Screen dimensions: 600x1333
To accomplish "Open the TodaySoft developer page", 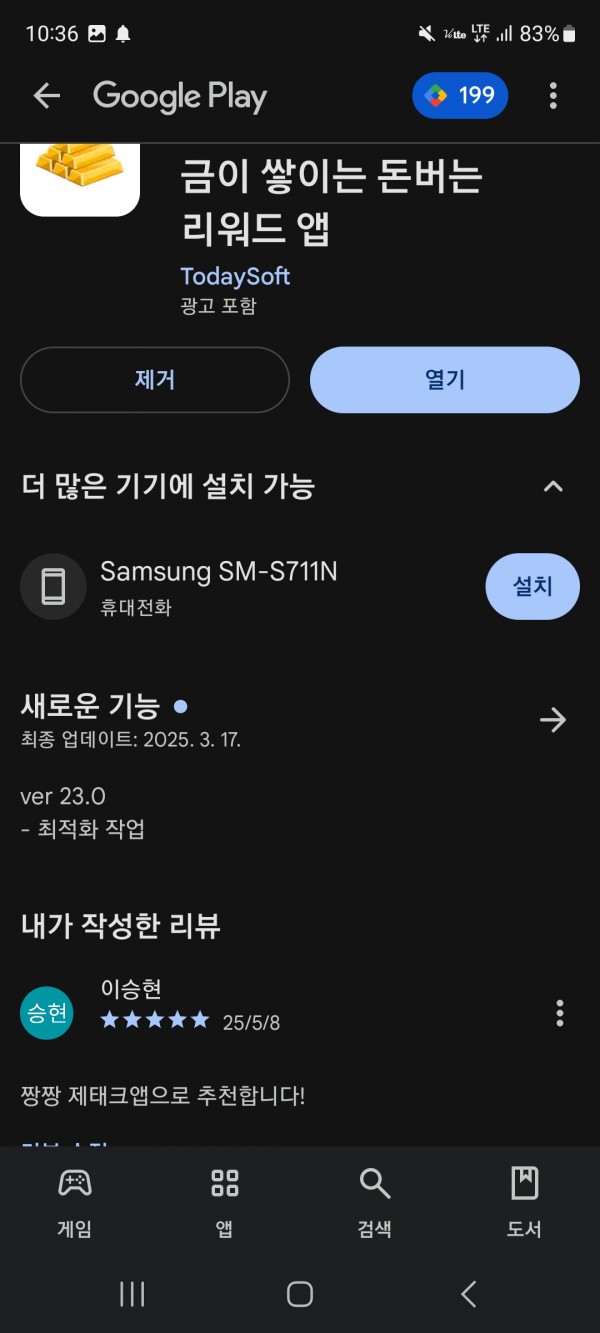I will 235,276.
